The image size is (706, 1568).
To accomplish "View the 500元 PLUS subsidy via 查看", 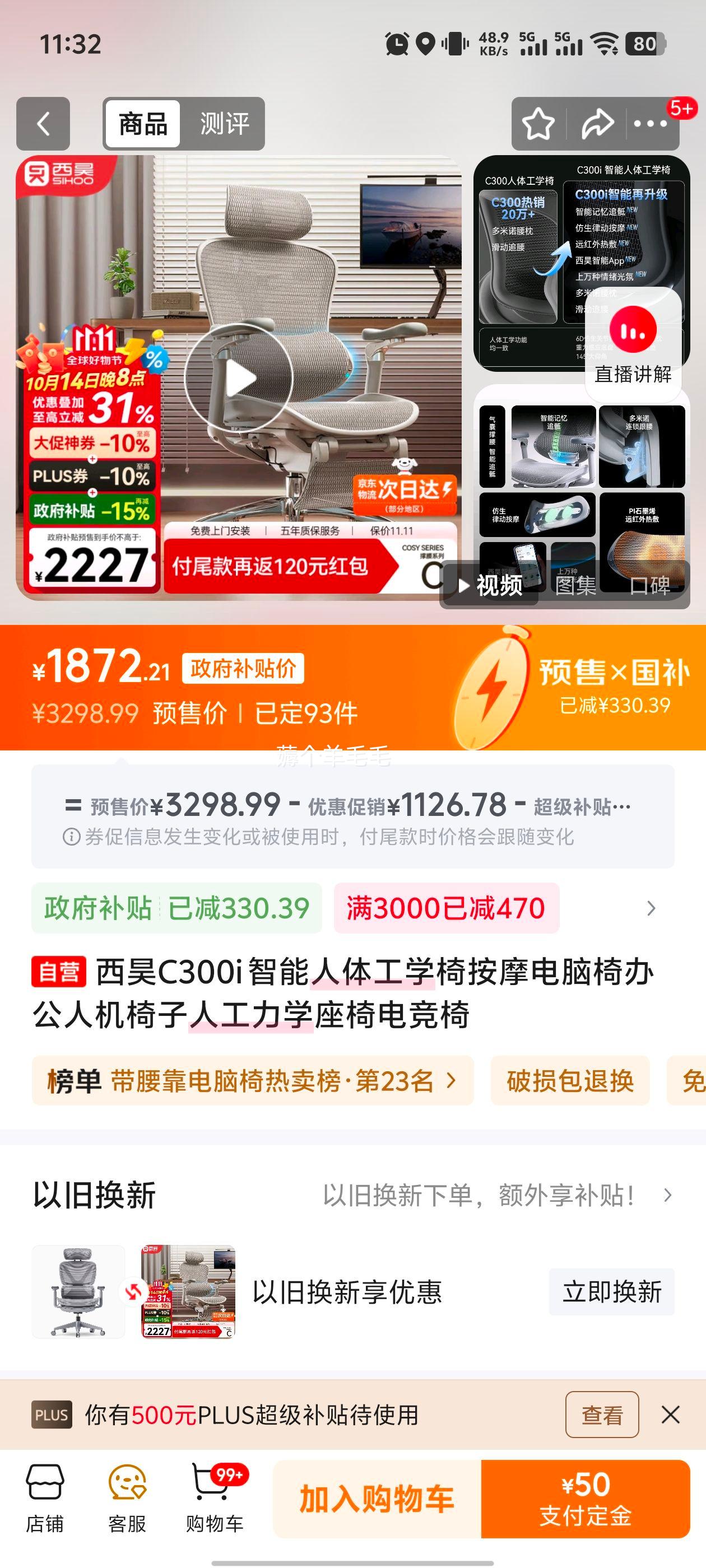I will pos(601,1415).
